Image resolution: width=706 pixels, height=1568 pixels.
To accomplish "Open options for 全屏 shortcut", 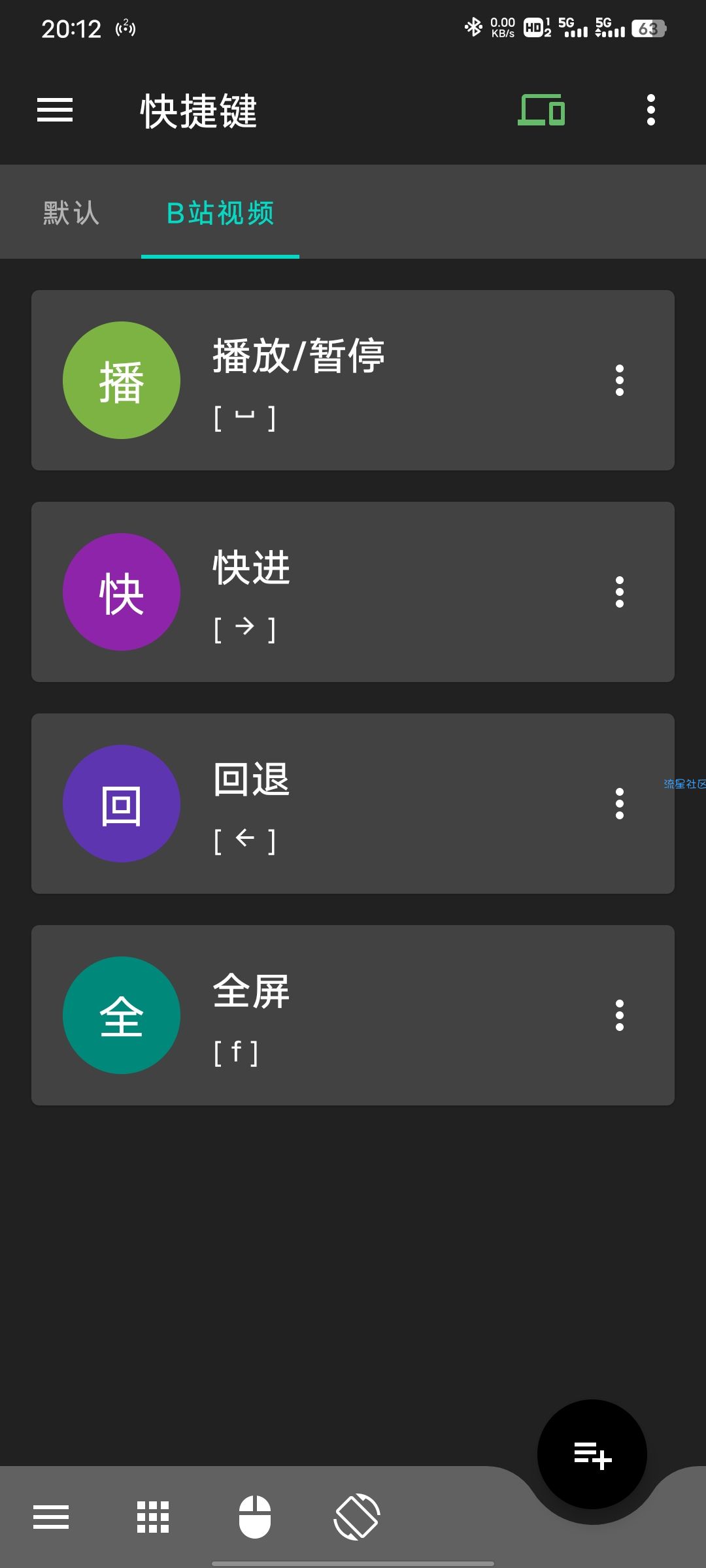I will 619,1015.
